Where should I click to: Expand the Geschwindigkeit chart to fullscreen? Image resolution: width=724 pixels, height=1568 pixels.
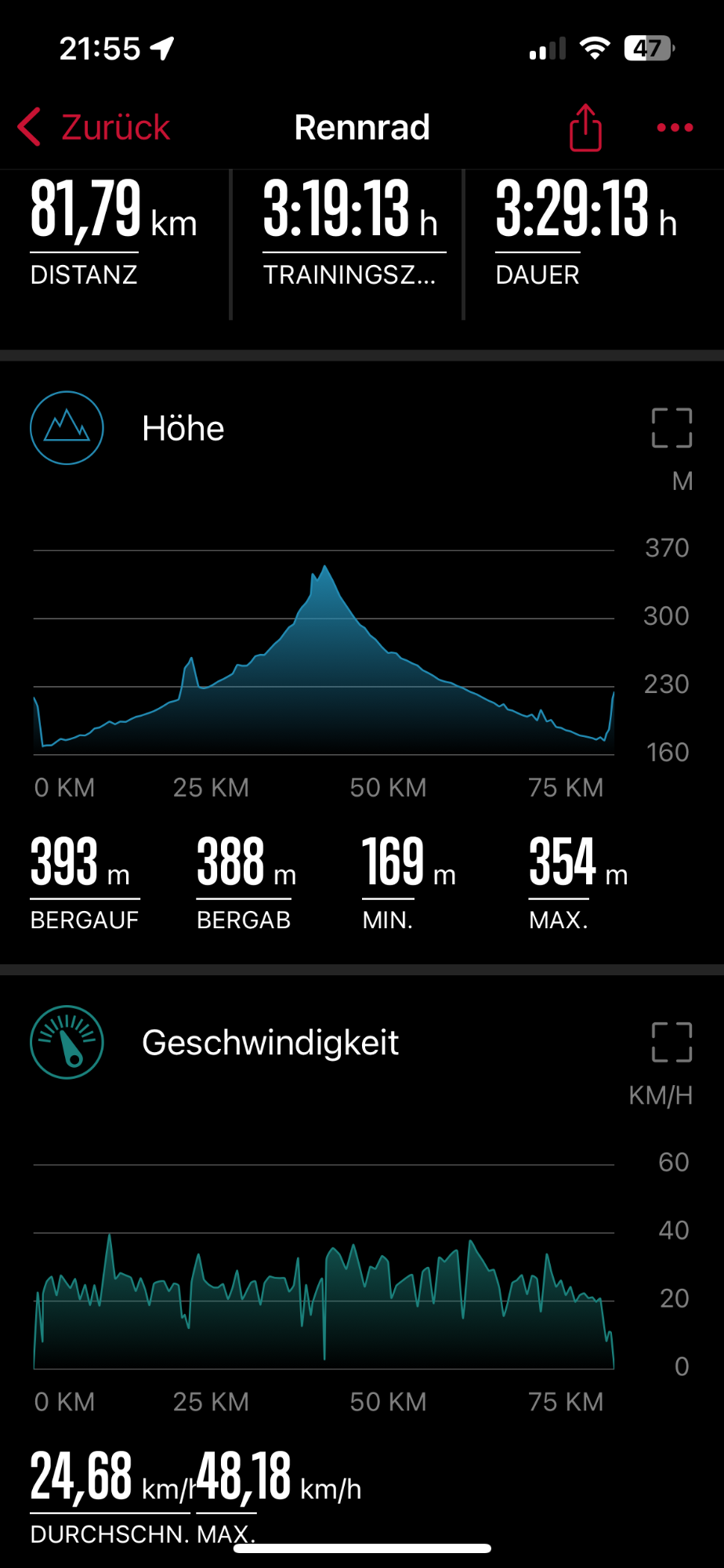(672, 1042)
